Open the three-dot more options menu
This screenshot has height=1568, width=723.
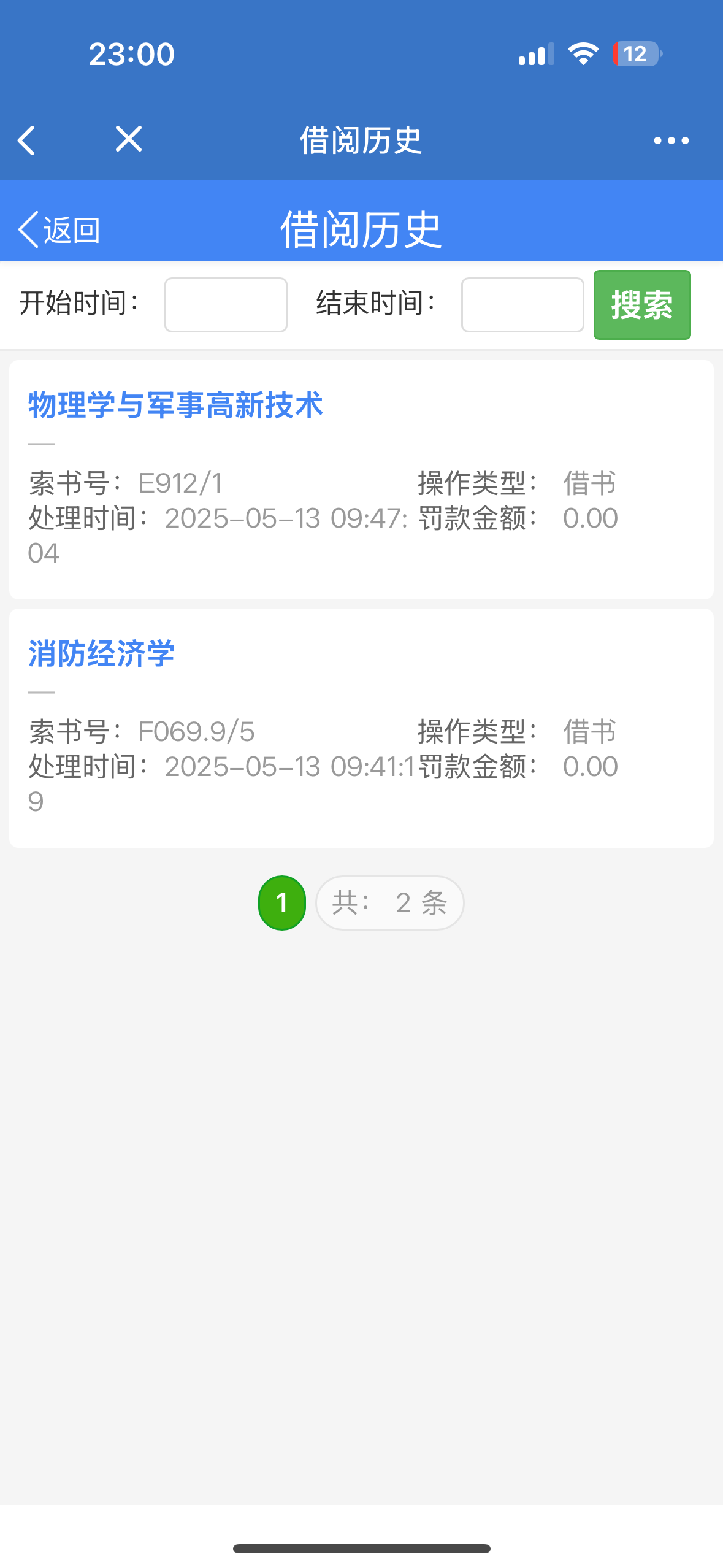click(x=671, y=140)
